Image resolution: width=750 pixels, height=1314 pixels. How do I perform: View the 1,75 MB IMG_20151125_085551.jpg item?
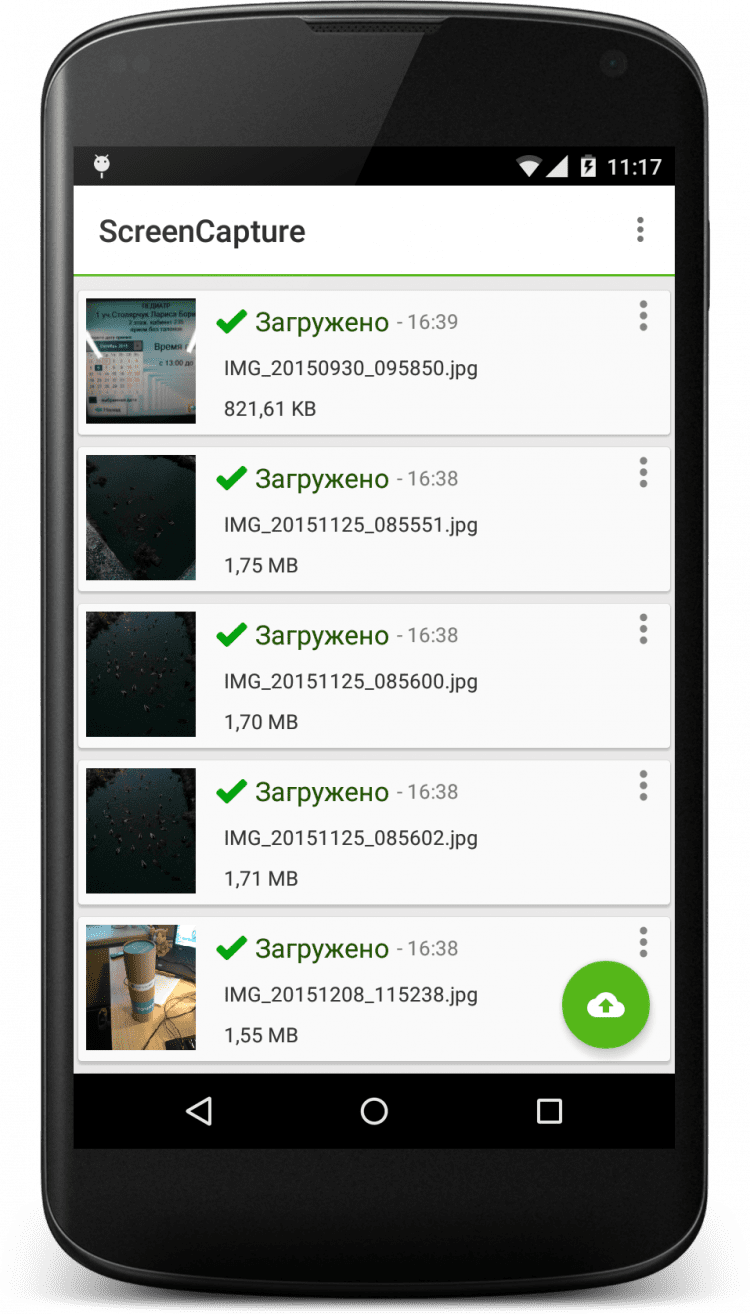point(400,526)
